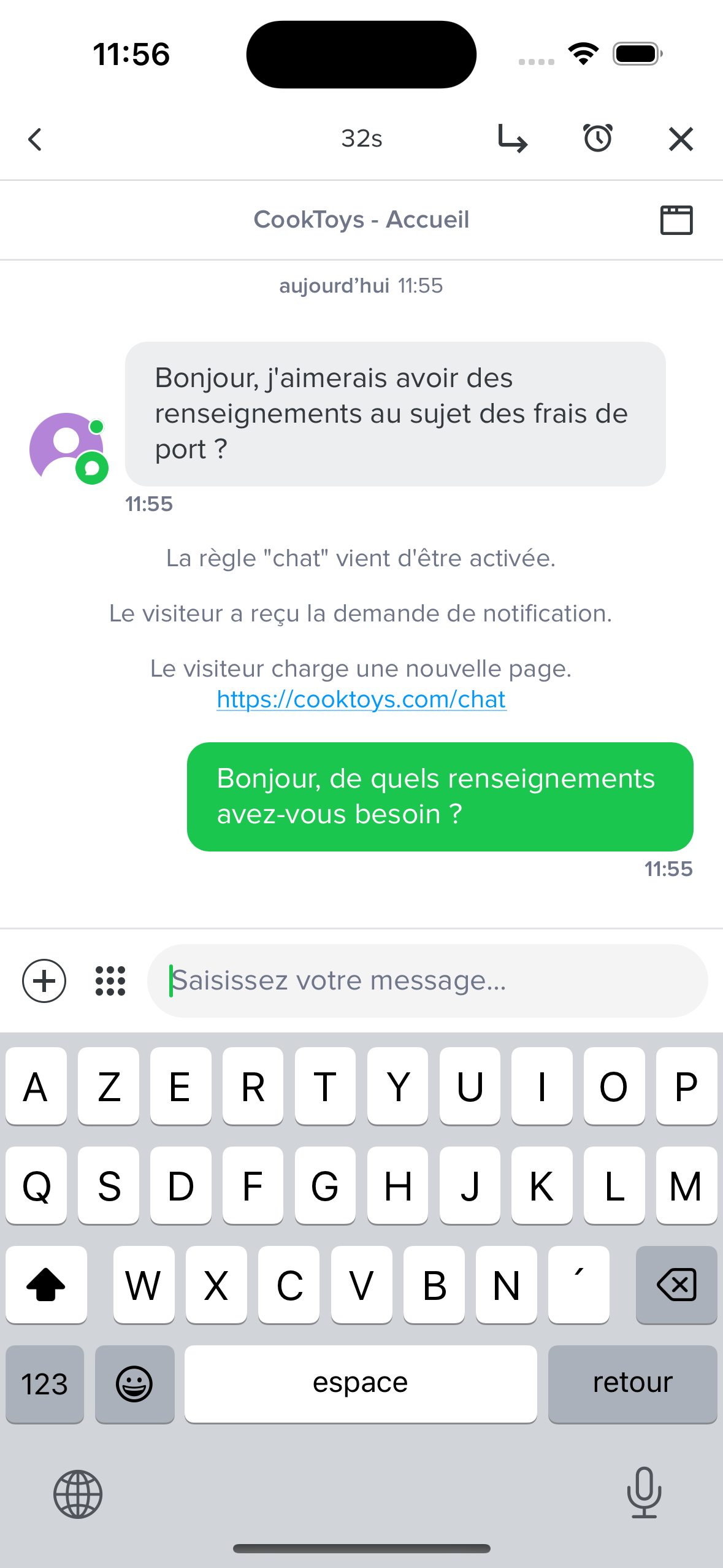723x1568 pixels.
Task: Open the dots grid shortcuts menu
Action: tap(110, 980)
